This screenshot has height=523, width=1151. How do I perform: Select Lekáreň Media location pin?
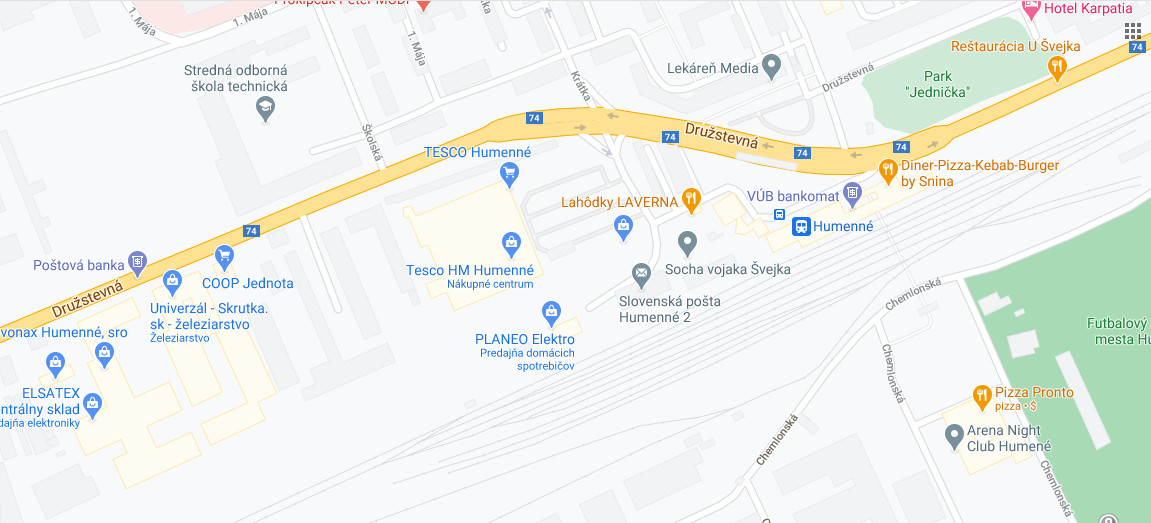point(771,67)
